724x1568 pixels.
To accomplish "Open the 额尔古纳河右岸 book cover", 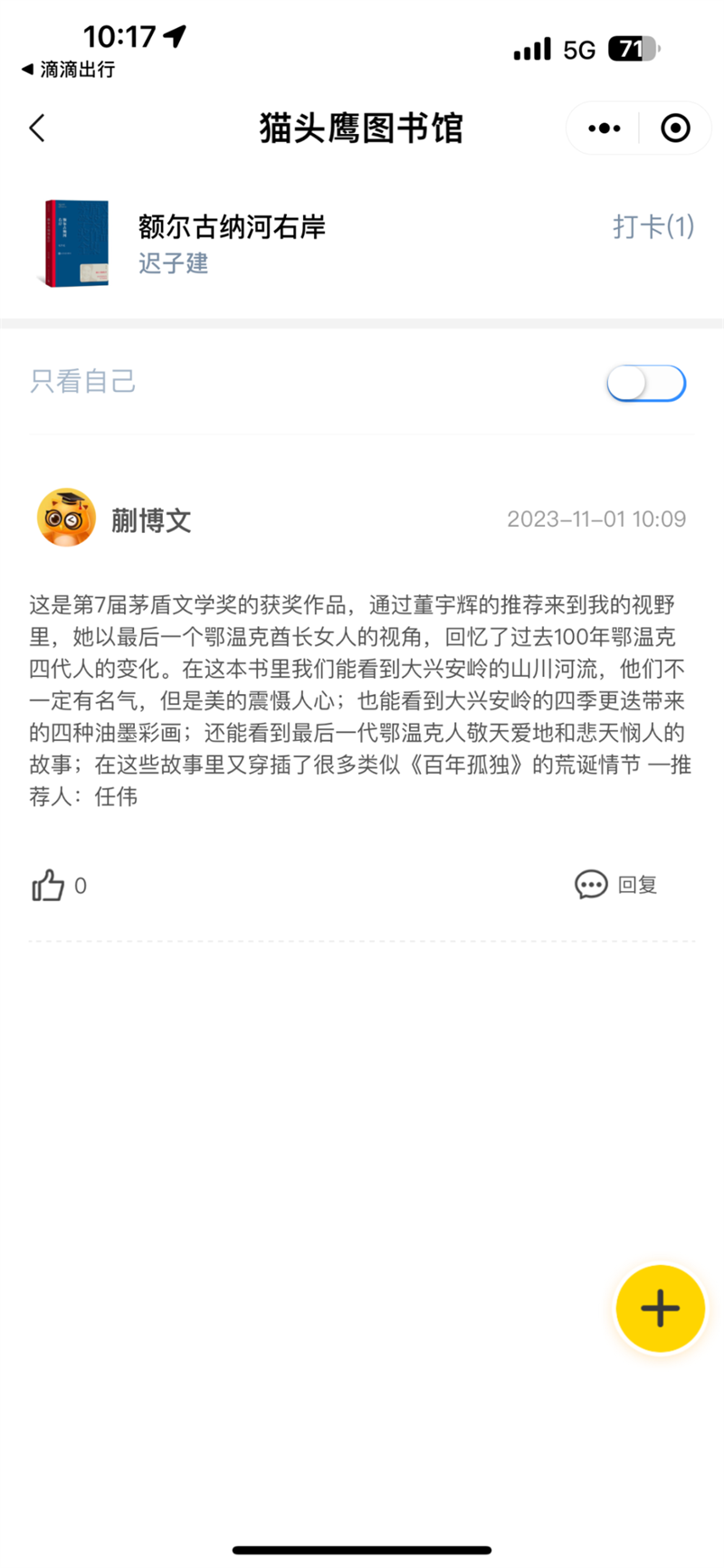I will (x=77, y=243).
